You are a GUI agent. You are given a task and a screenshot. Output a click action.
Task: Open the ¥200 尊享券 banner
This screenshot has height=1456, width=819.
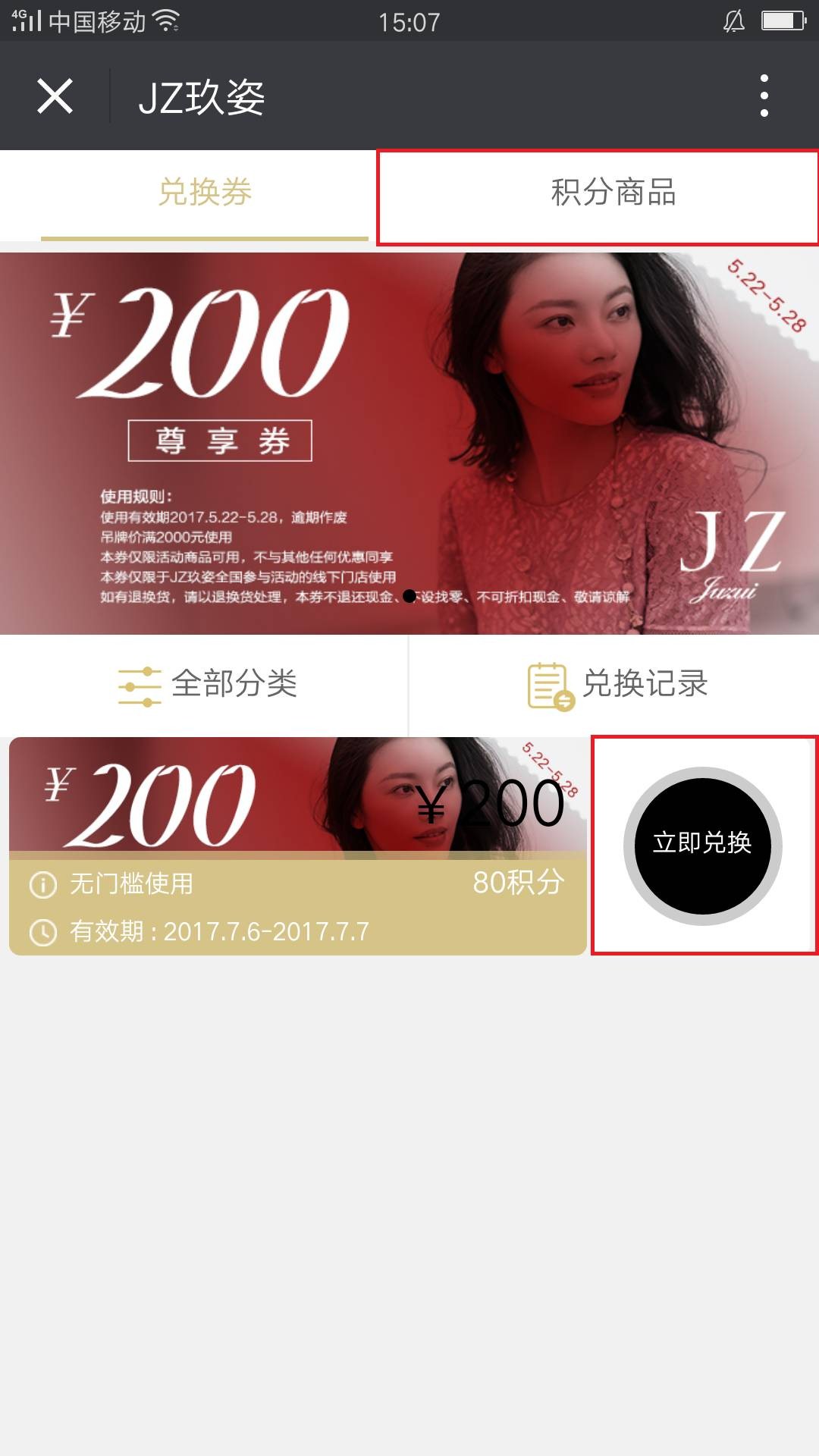pyautogui.click(x=409, y=444)
